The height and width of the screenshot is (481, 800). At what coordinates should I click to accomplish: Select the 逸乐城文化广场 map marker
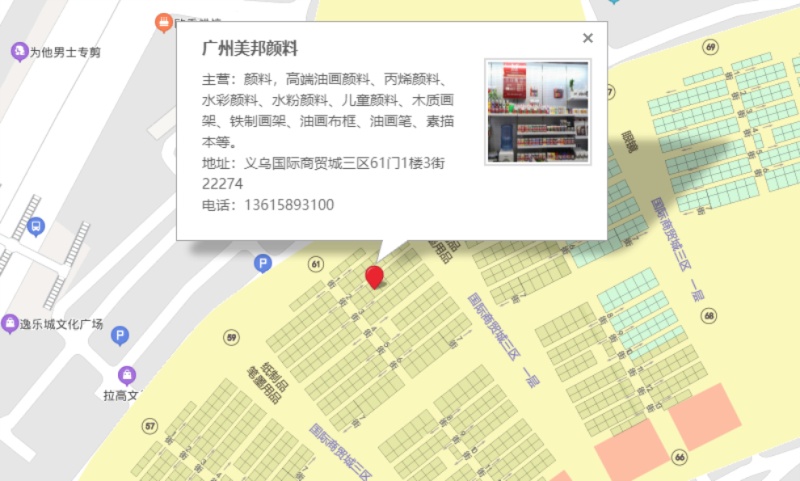tap(10, 323)
